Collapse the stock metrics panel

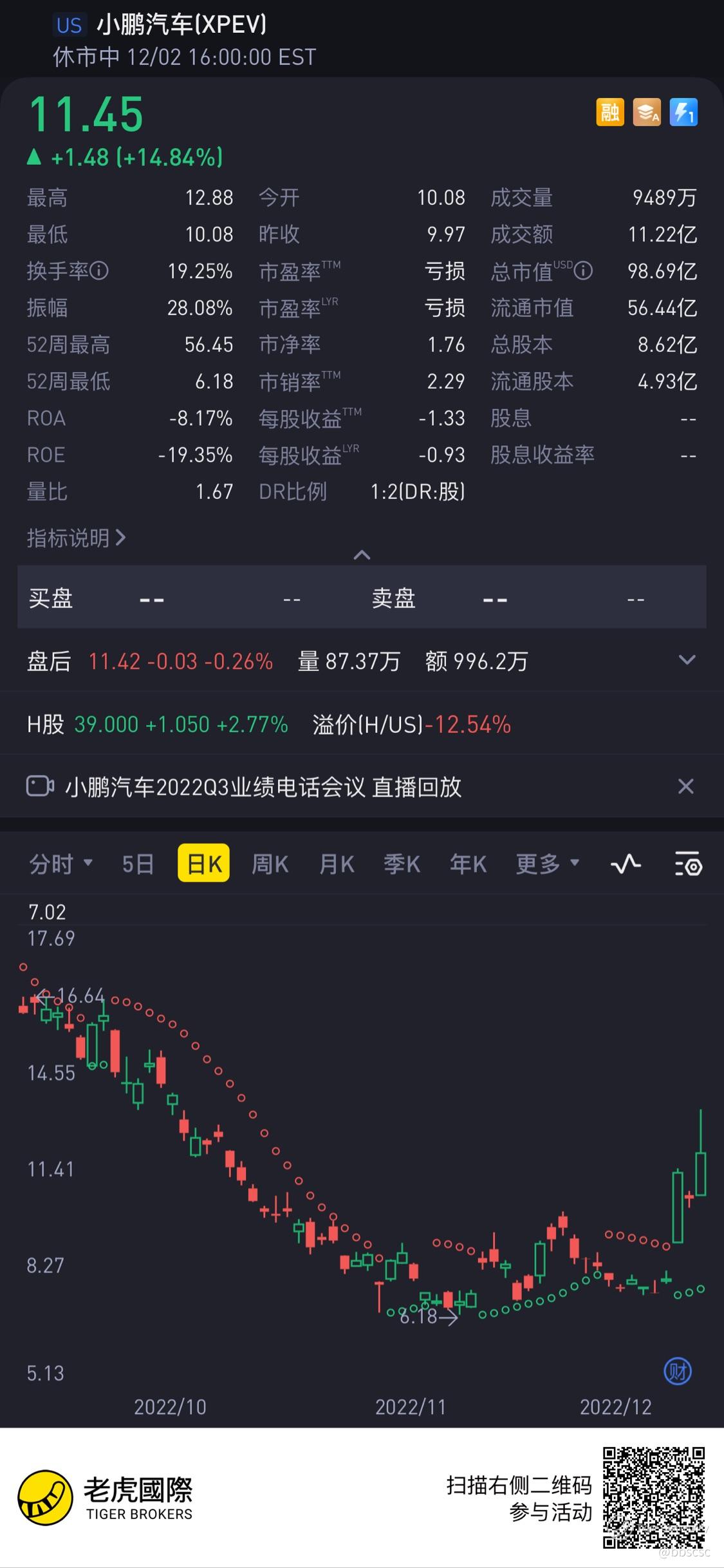tap(362, 555)
